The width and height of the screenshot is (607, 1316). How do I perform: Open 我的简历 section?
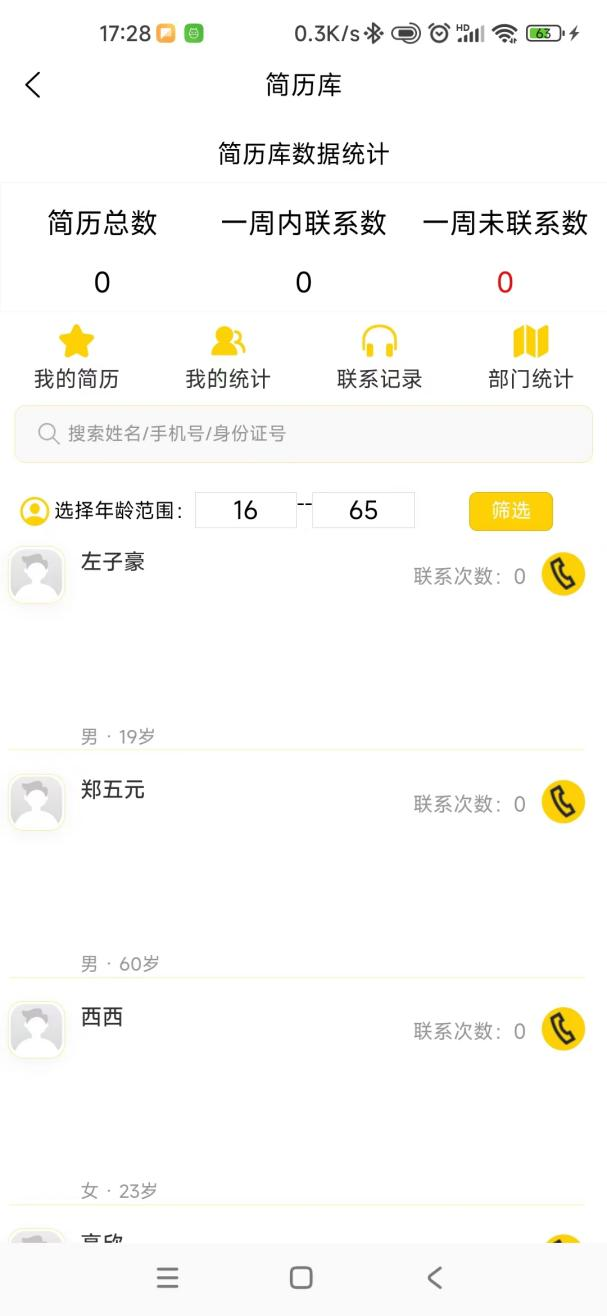coord(76,357)
